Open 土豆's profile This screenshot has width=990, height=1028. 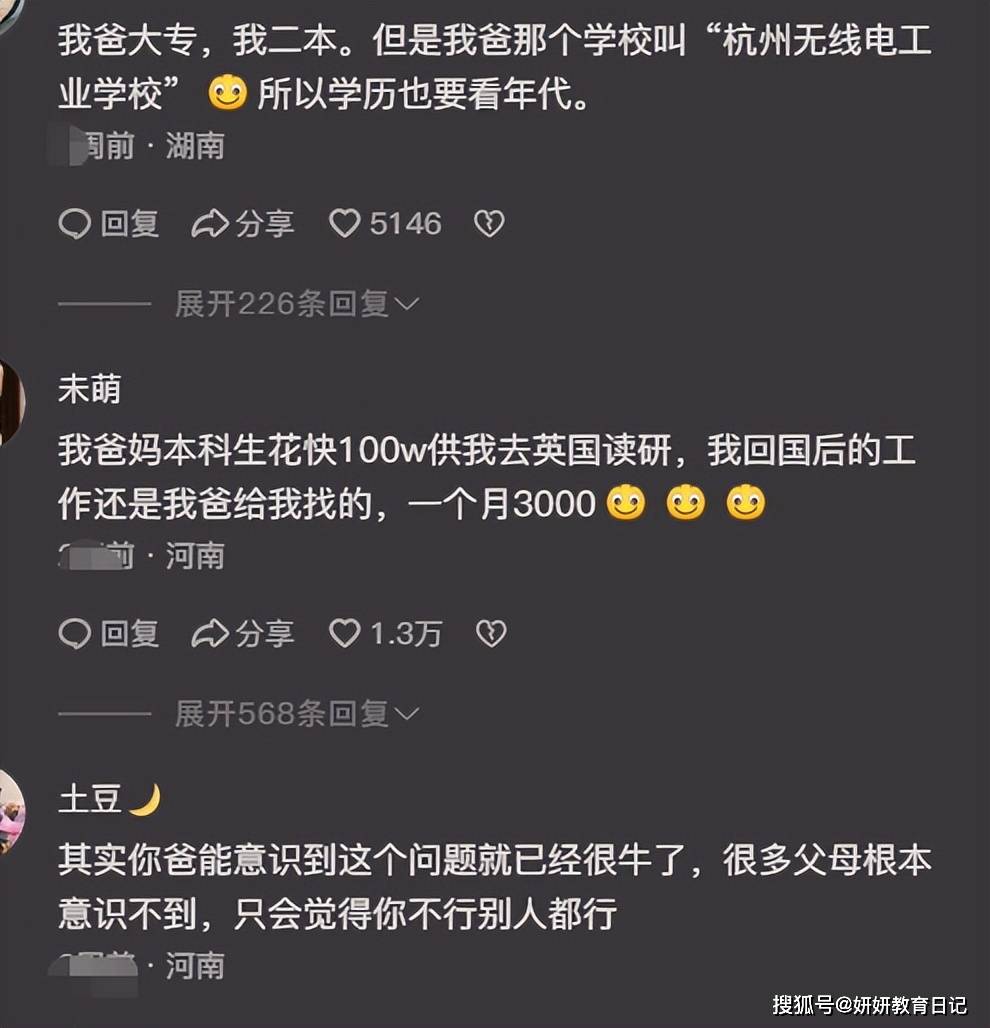[91, 799]
